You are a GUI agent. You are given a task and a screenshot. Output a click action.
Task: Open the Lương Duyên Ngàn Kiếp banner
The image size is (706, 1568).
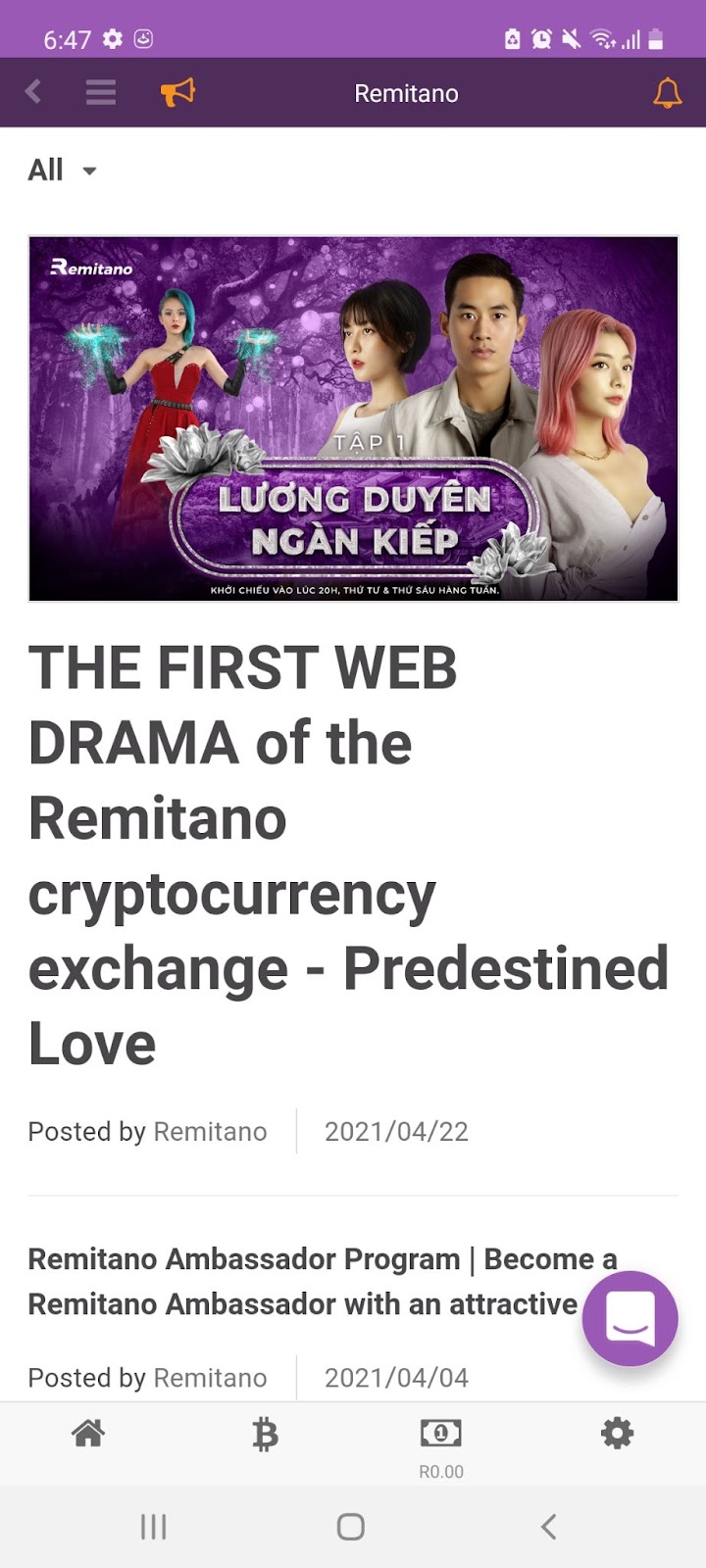pyautogui.click(x=353, y=418)
